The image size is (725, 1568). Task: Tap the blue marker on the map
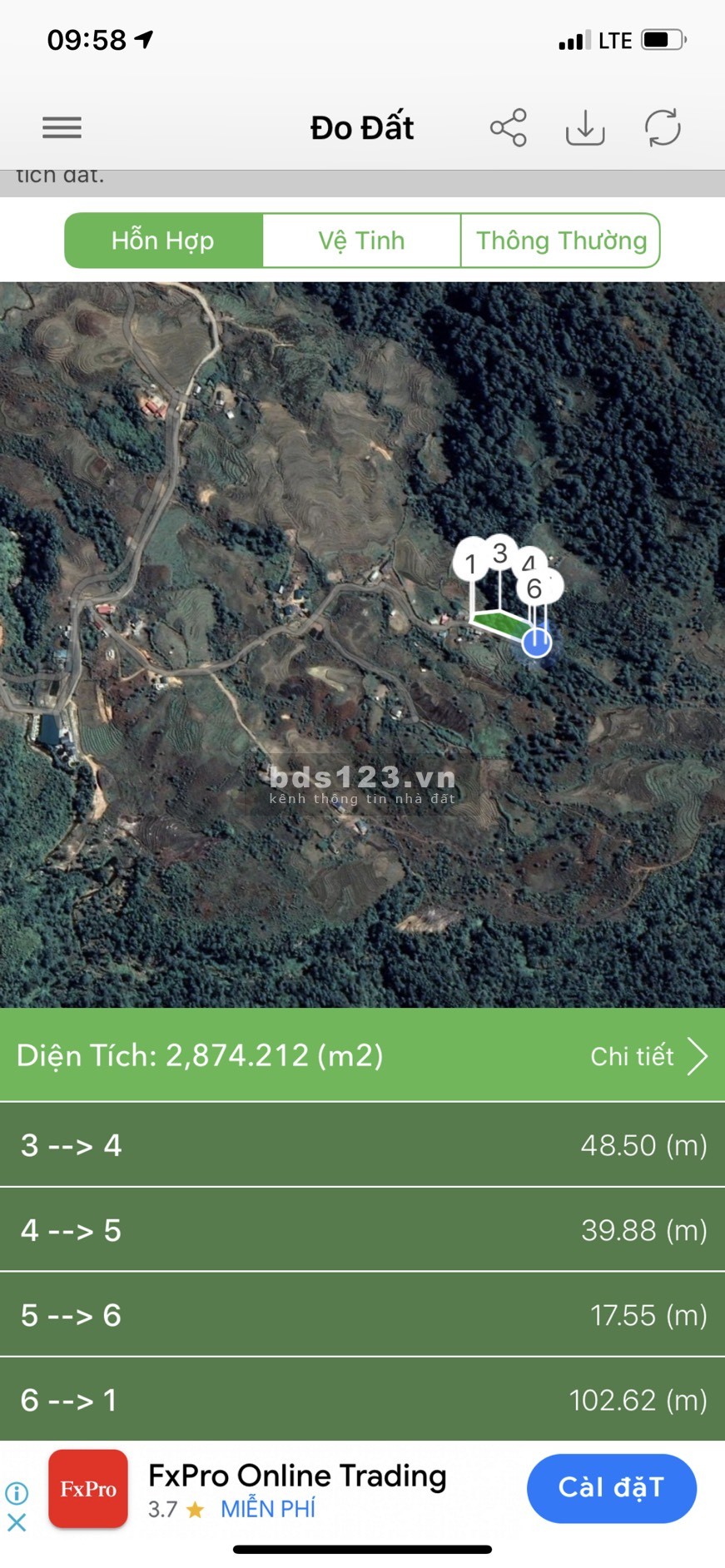[x=537, y=642]
